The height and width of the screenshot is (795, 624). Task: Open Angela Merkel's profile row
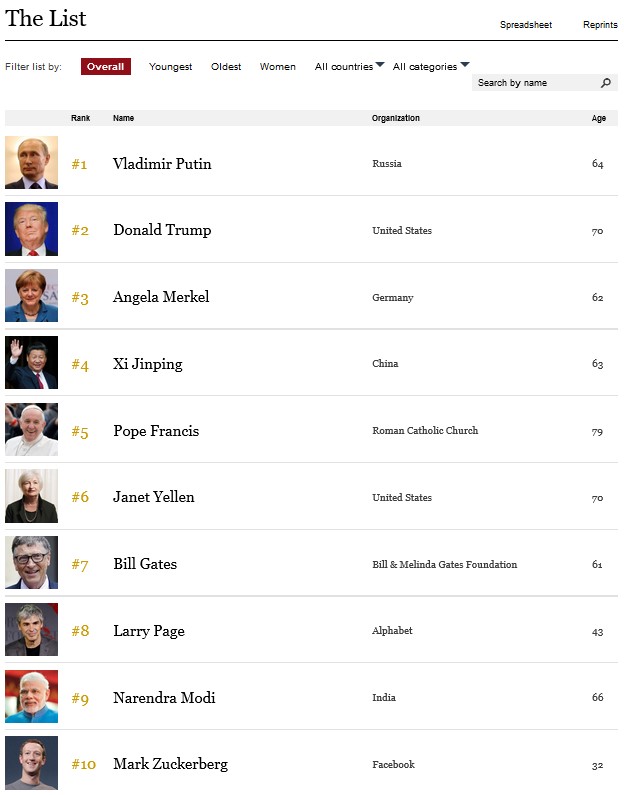coord(161,297)
